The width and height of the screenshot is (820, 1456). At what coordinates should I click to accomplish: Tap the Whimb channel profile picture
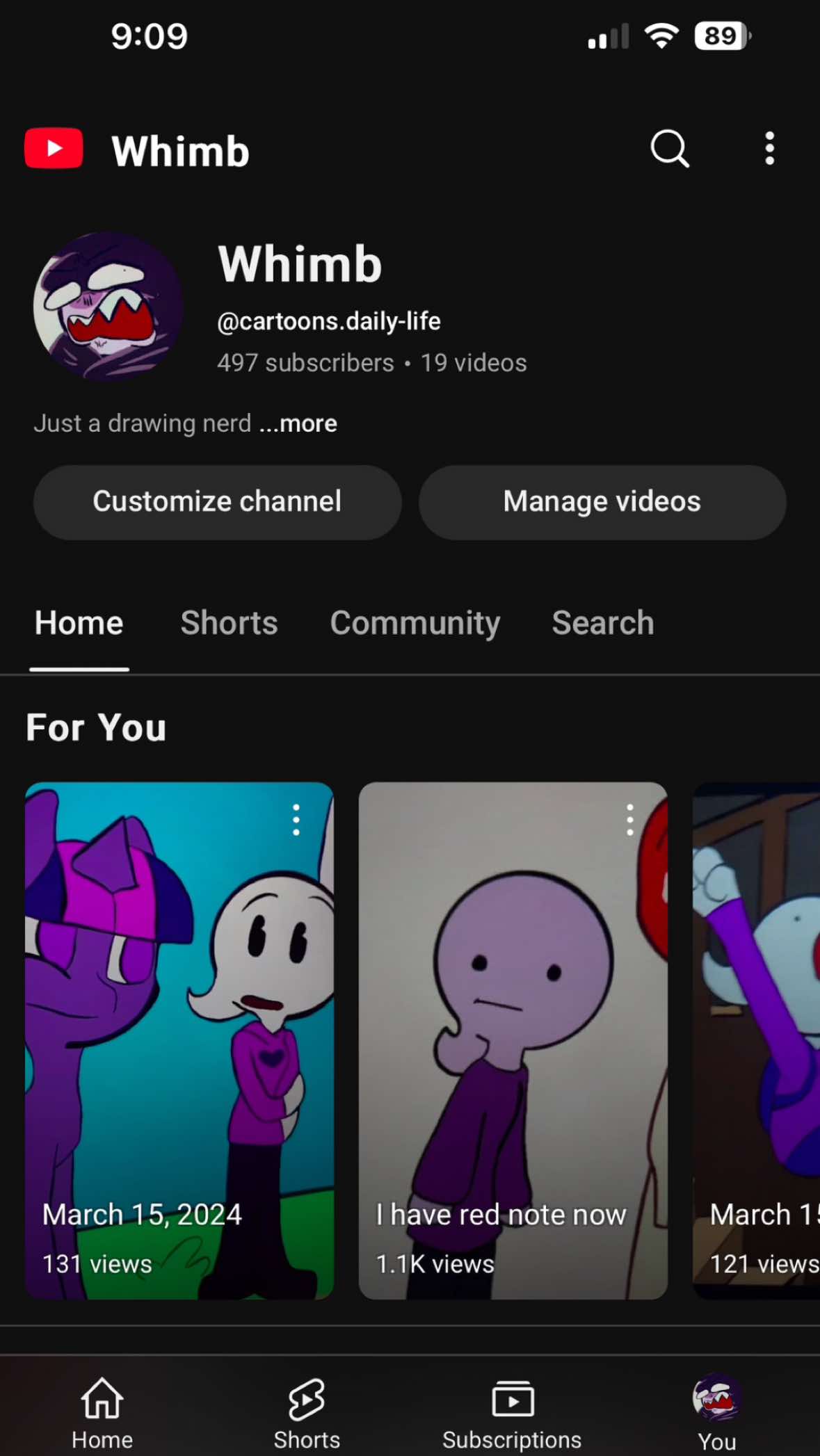[x=108, y=306]
